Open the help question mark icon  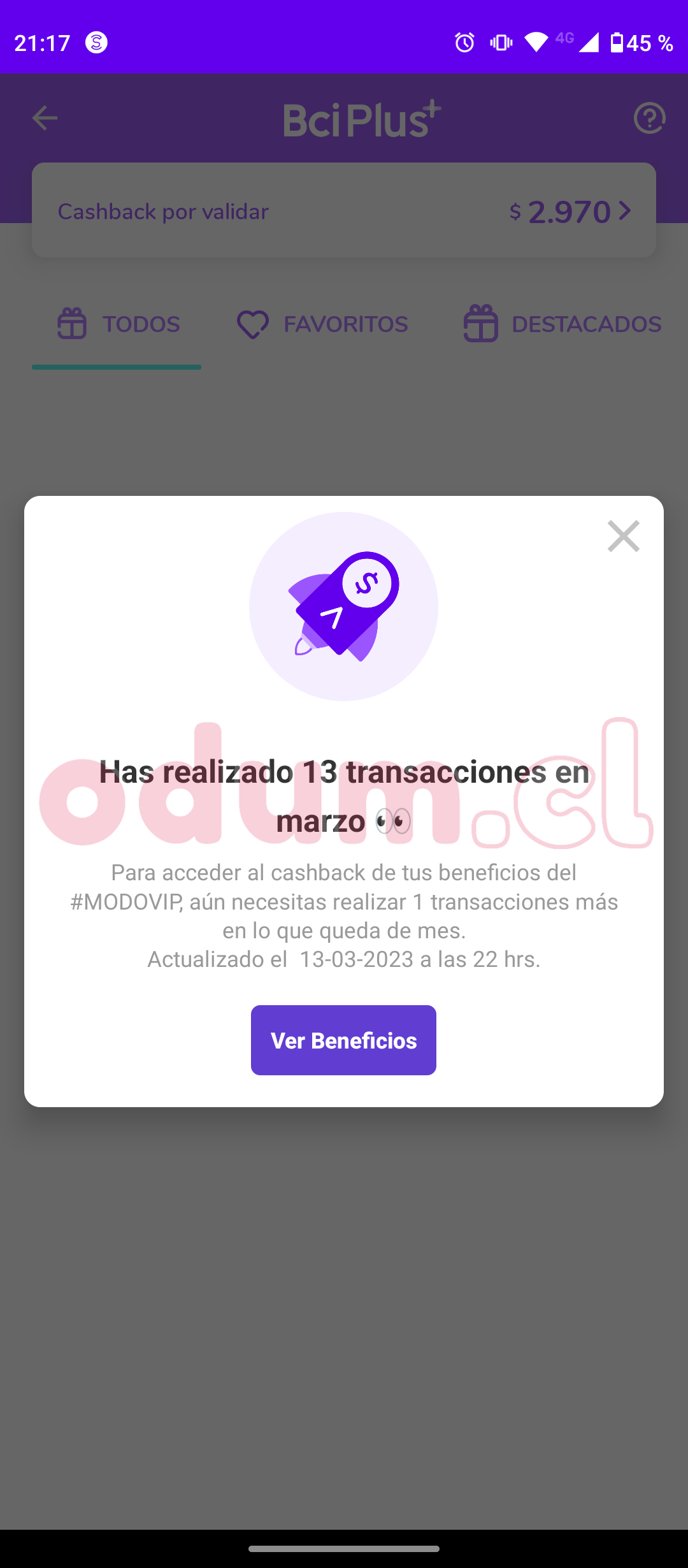click(649, 119)
